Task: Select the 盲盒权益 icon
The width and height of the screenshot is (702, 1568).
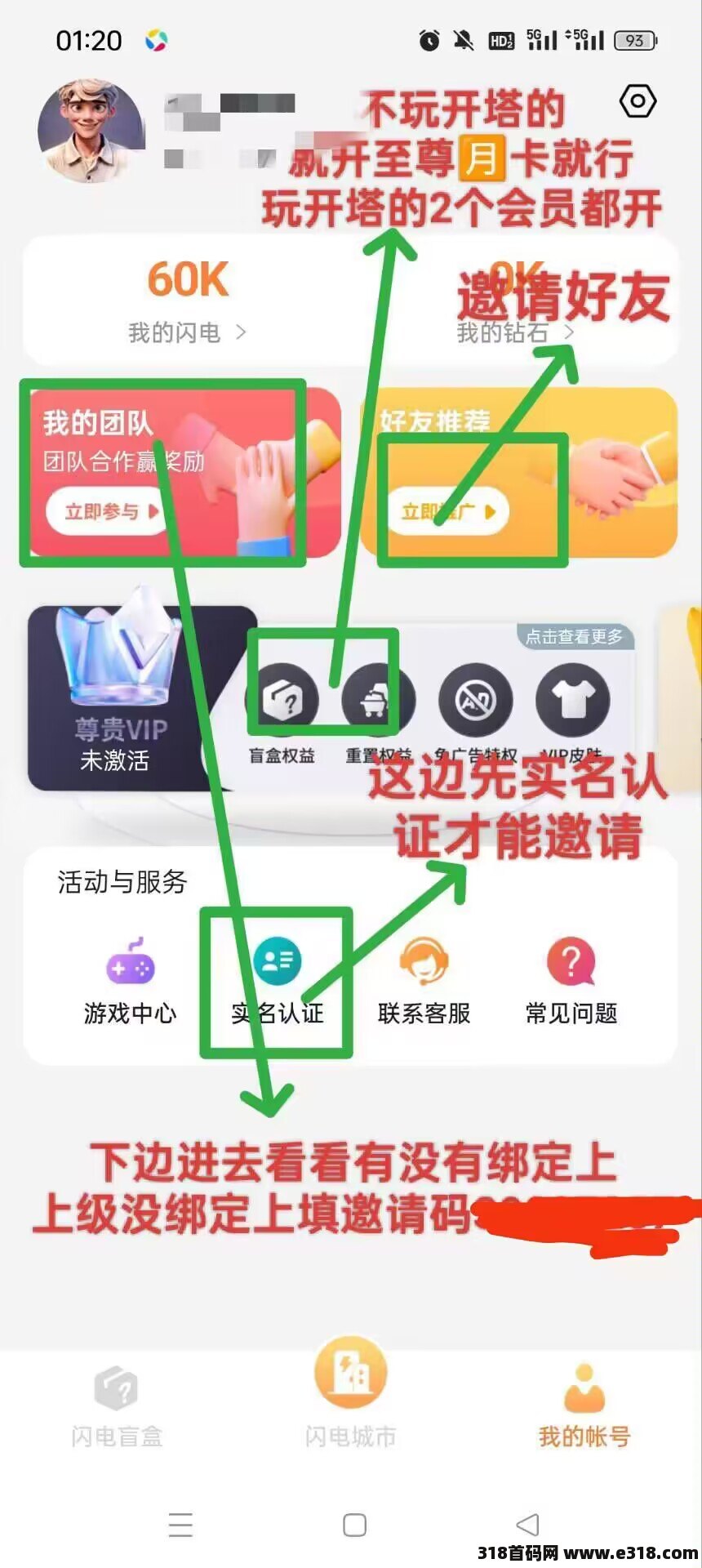Action: (x=282, y=700)
